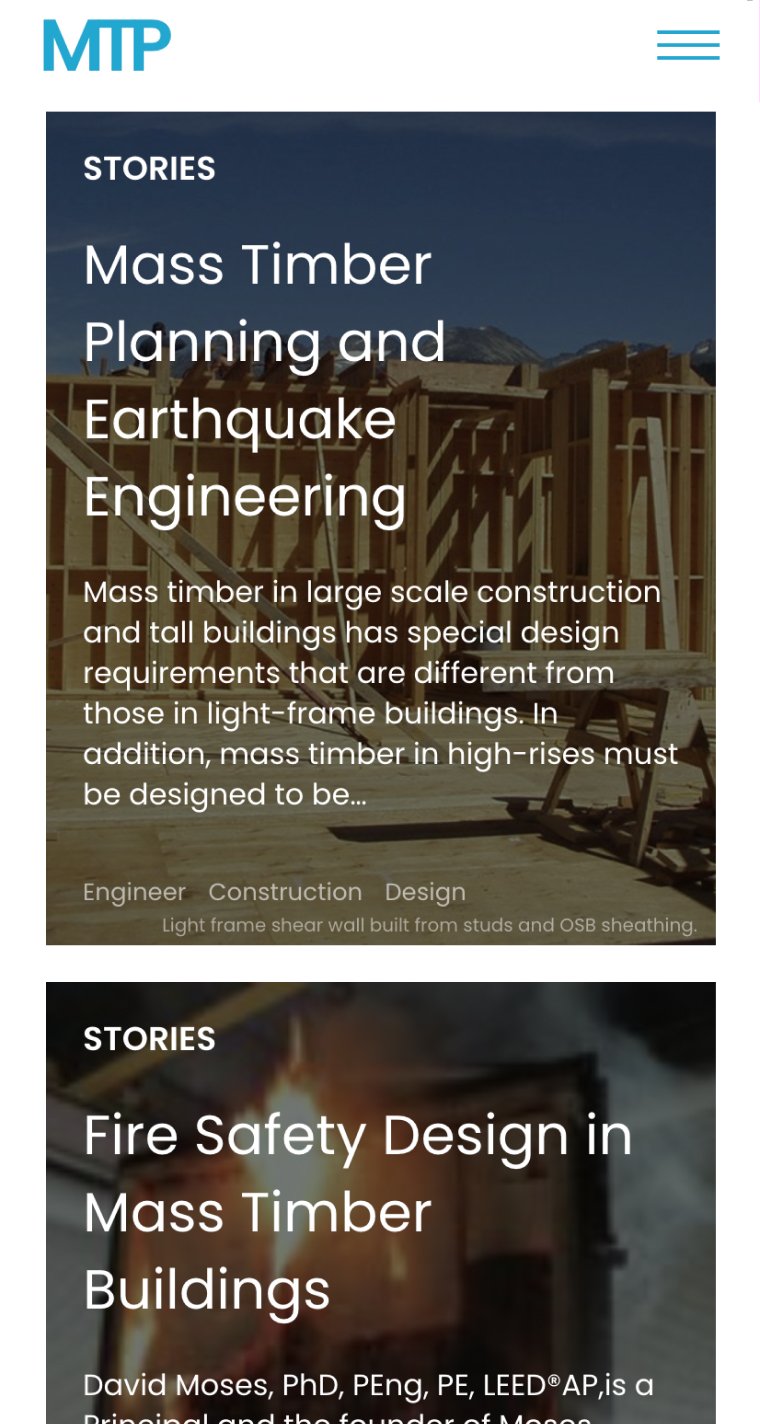760x1424 pixels.
Task: Select the Design tag
Action: tap(425, 892)
